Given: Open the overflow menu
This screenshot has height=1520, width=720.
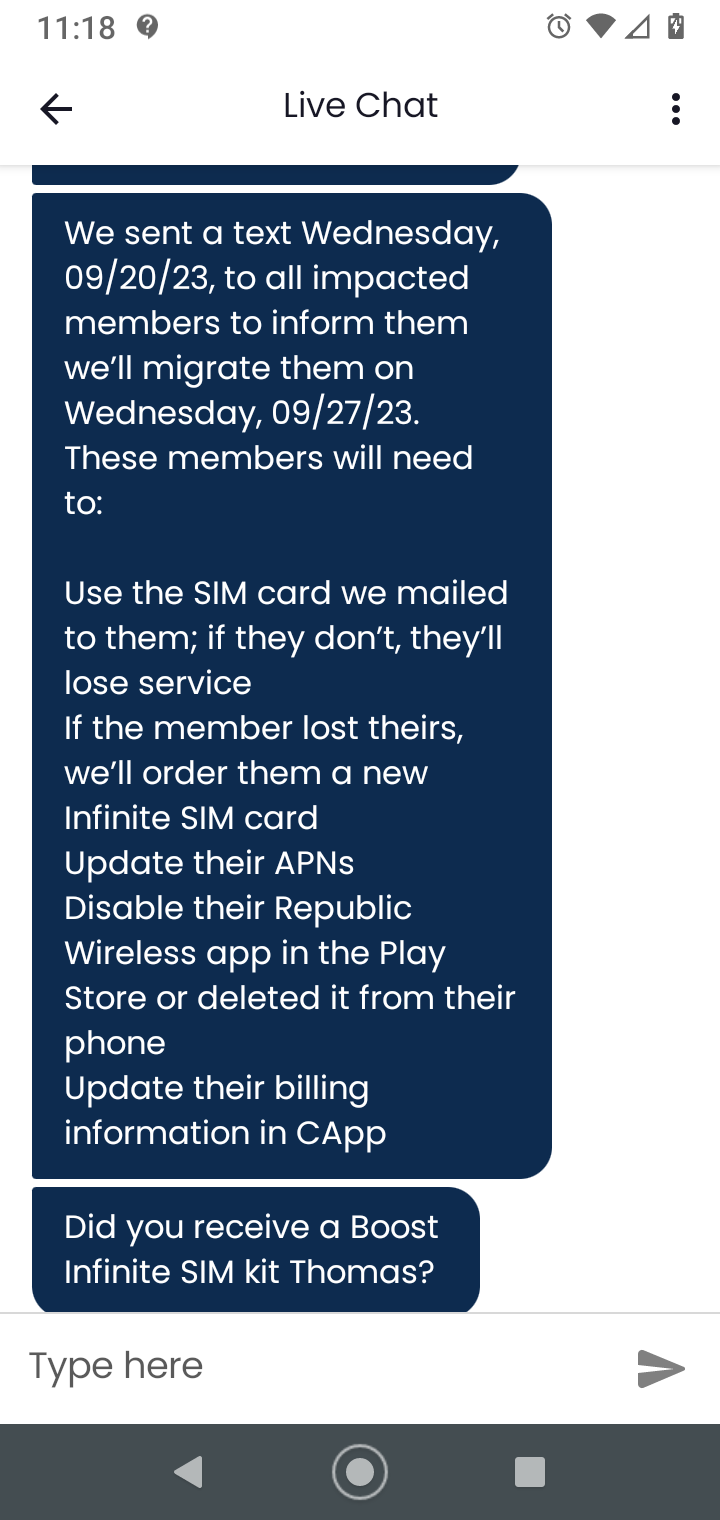Looking at the screenshot, I should [676, 108].
